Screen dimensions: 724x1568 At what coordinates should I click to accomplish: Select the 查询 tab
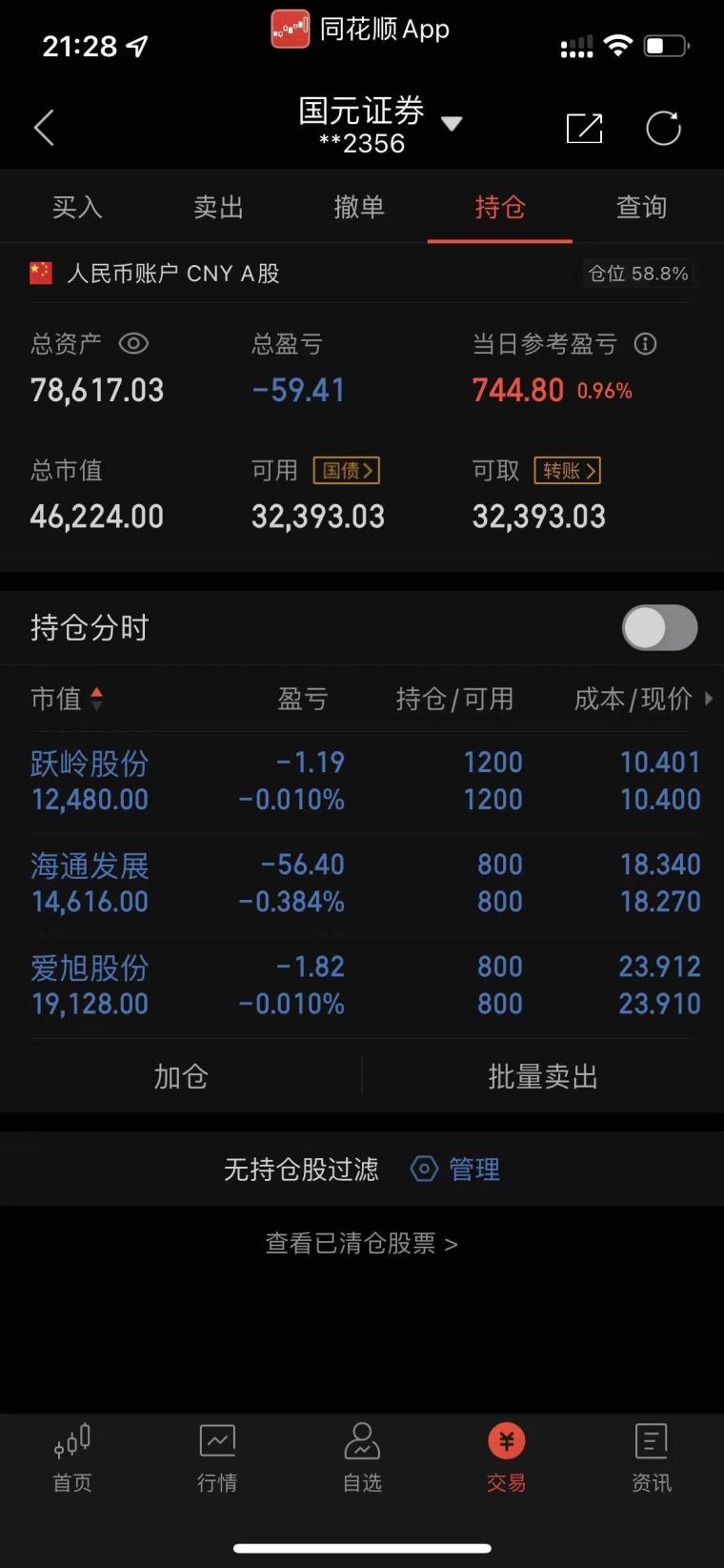pyautogui.click(x=641, y=207)
